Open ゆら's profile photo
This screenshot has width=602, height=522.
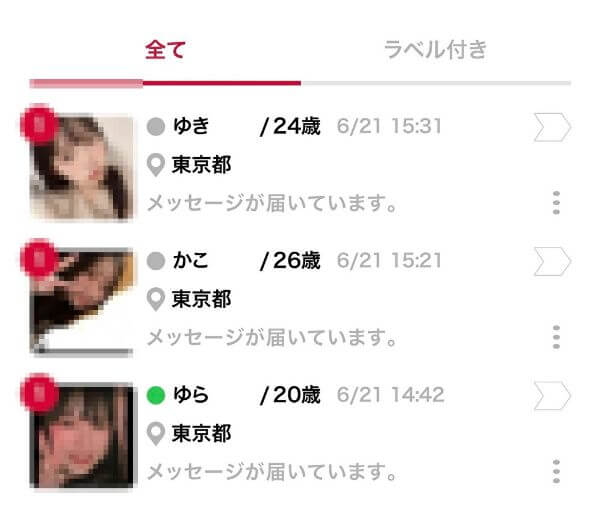83,436
